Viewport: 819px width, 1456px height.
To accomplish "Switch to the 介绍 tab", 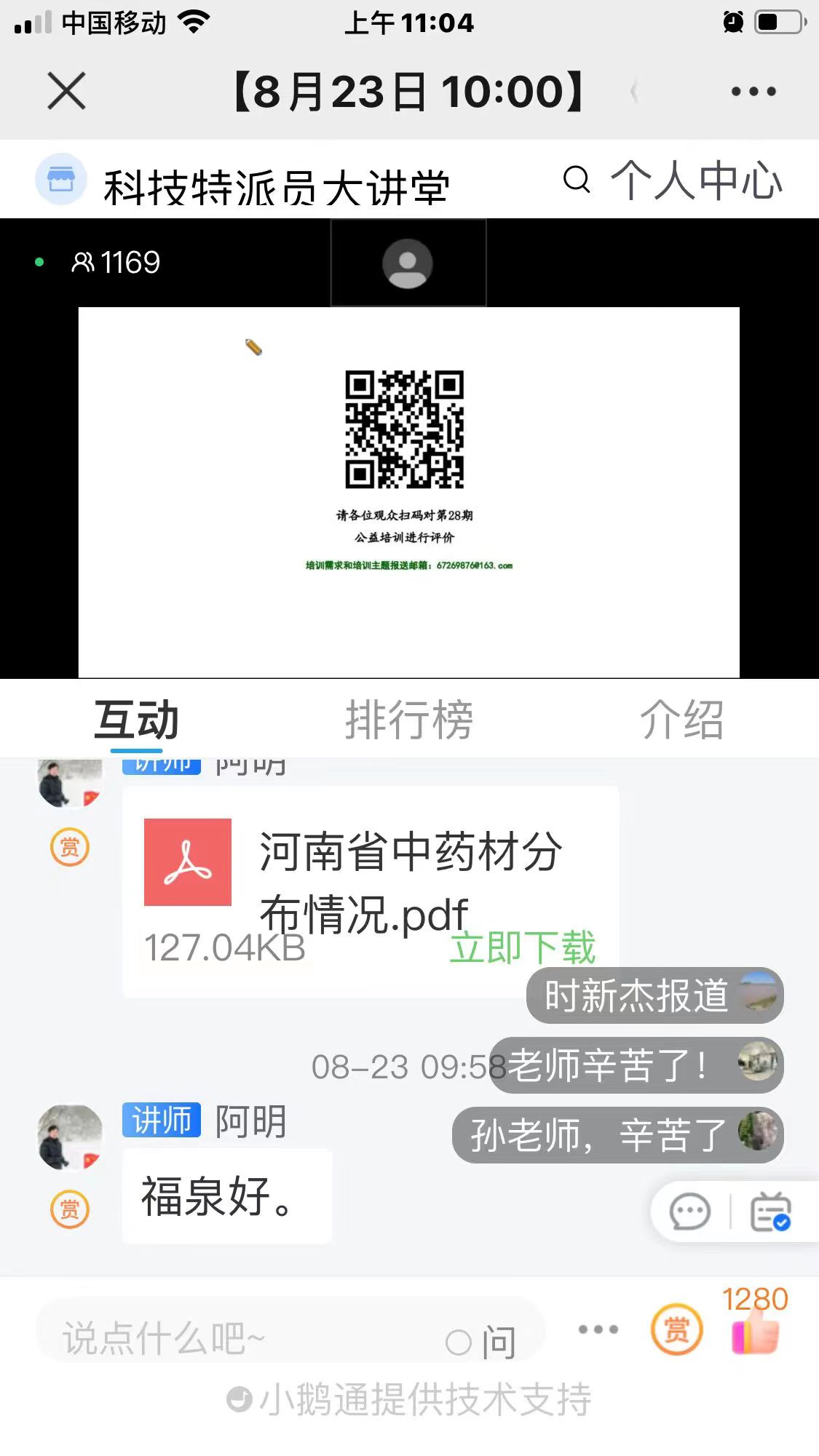I will [681, 720].
